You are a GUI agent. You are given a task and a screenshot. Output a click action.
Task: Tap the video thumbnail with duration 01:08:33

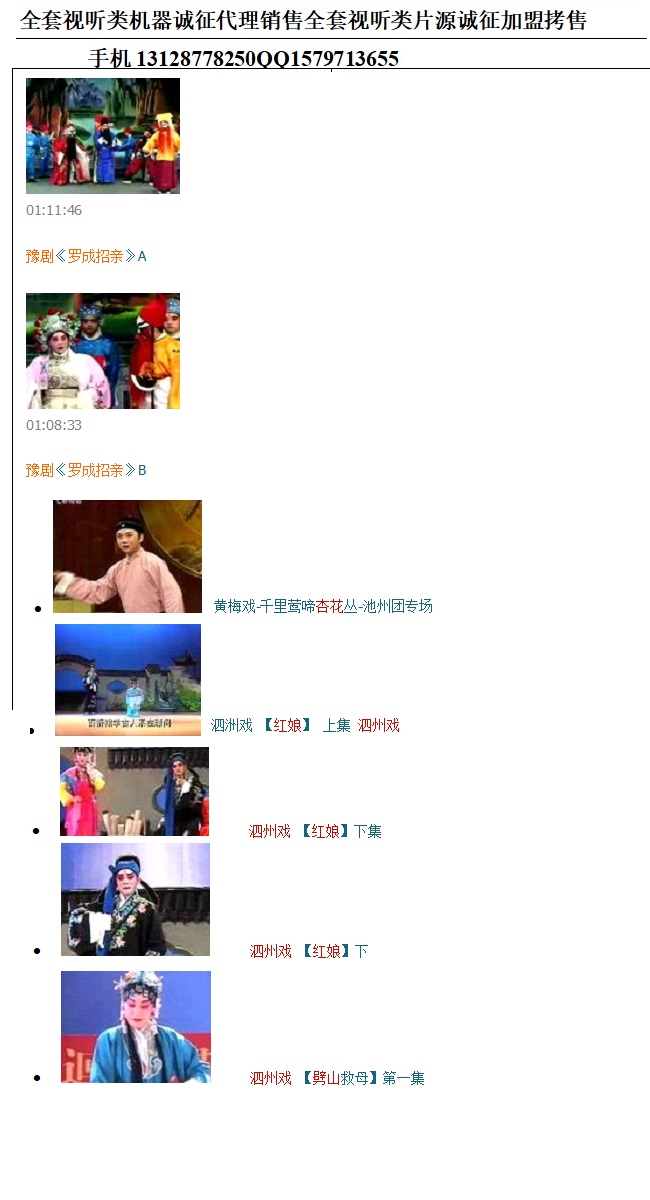103,351
